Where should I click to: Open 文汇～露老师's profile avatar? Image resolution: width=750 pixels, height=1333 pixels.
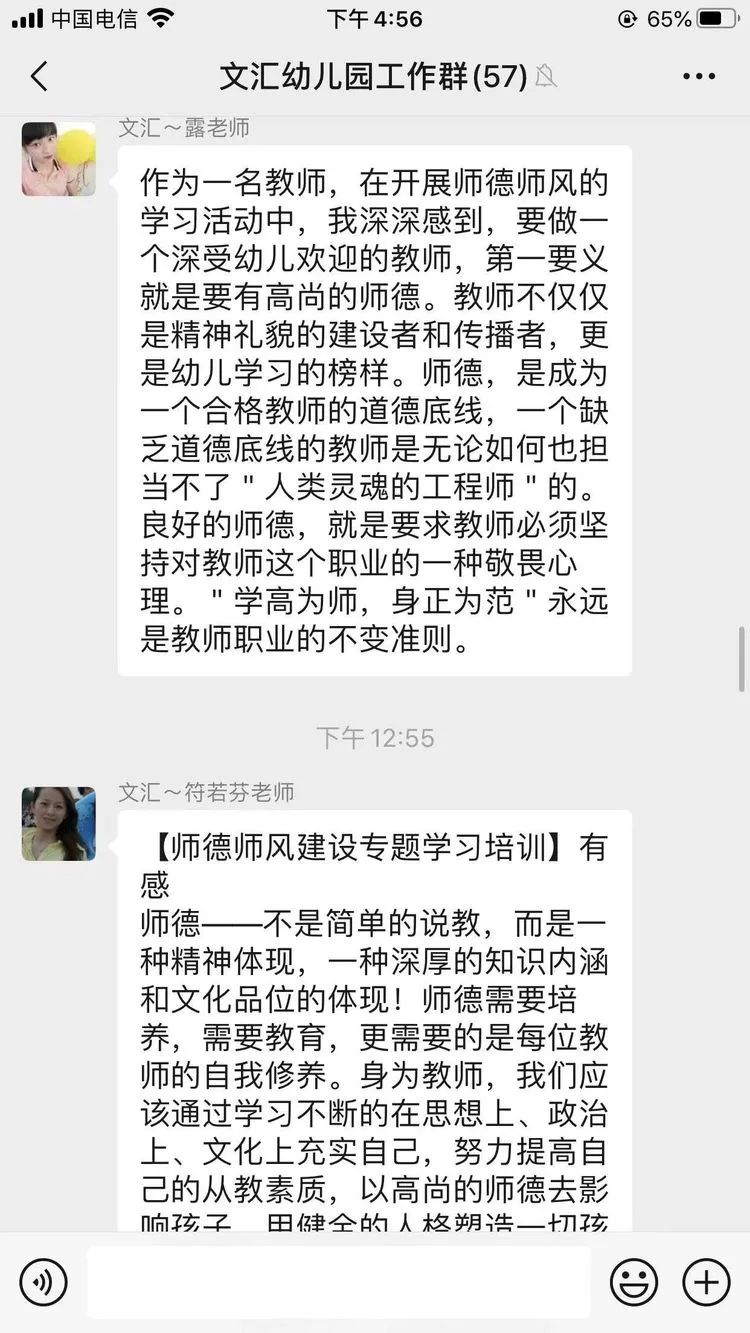click(59, 159)
